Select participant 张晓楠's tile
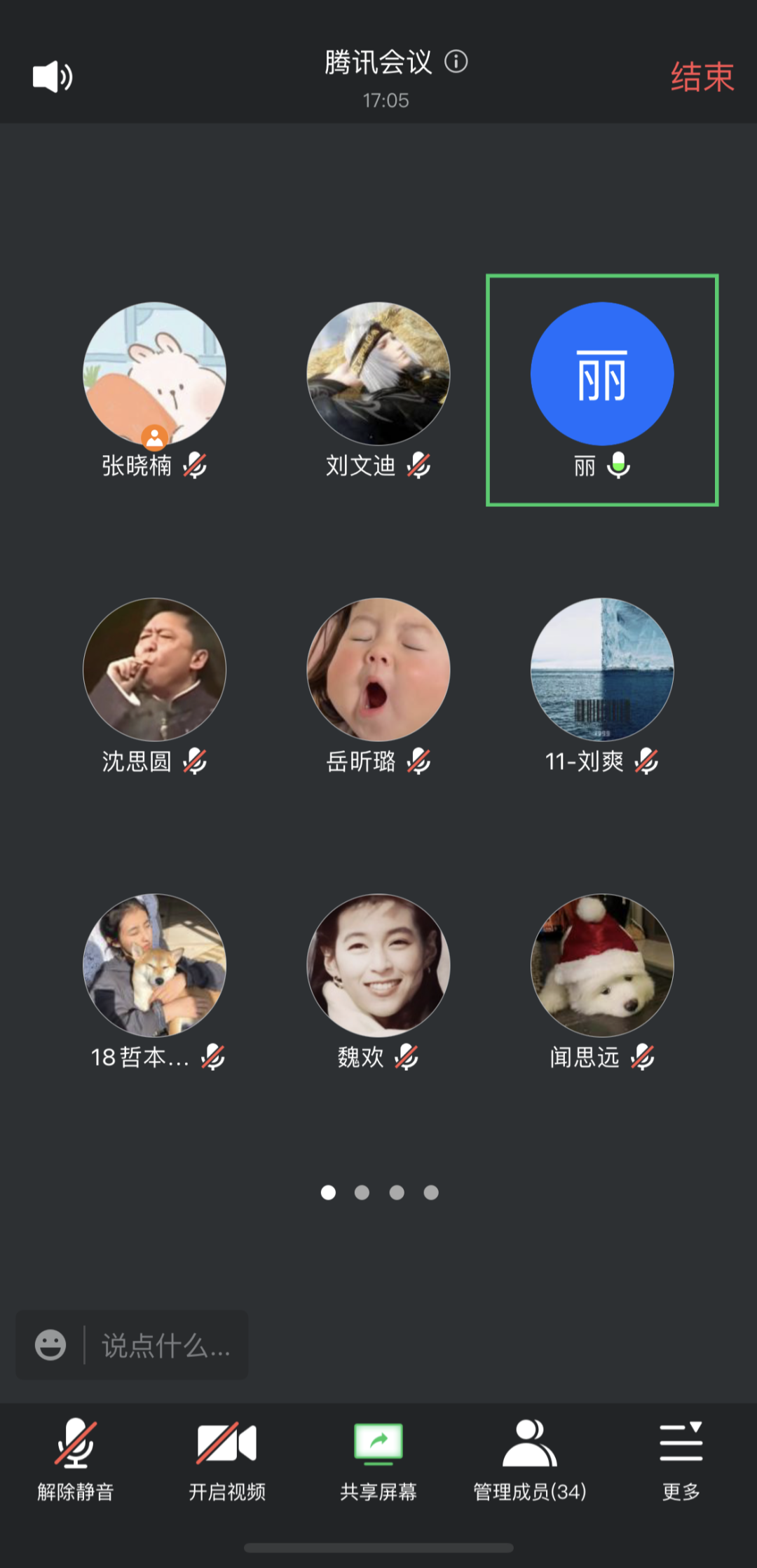Image resolution: width=757 pixels, height=1568 pixels. (154, 374)
